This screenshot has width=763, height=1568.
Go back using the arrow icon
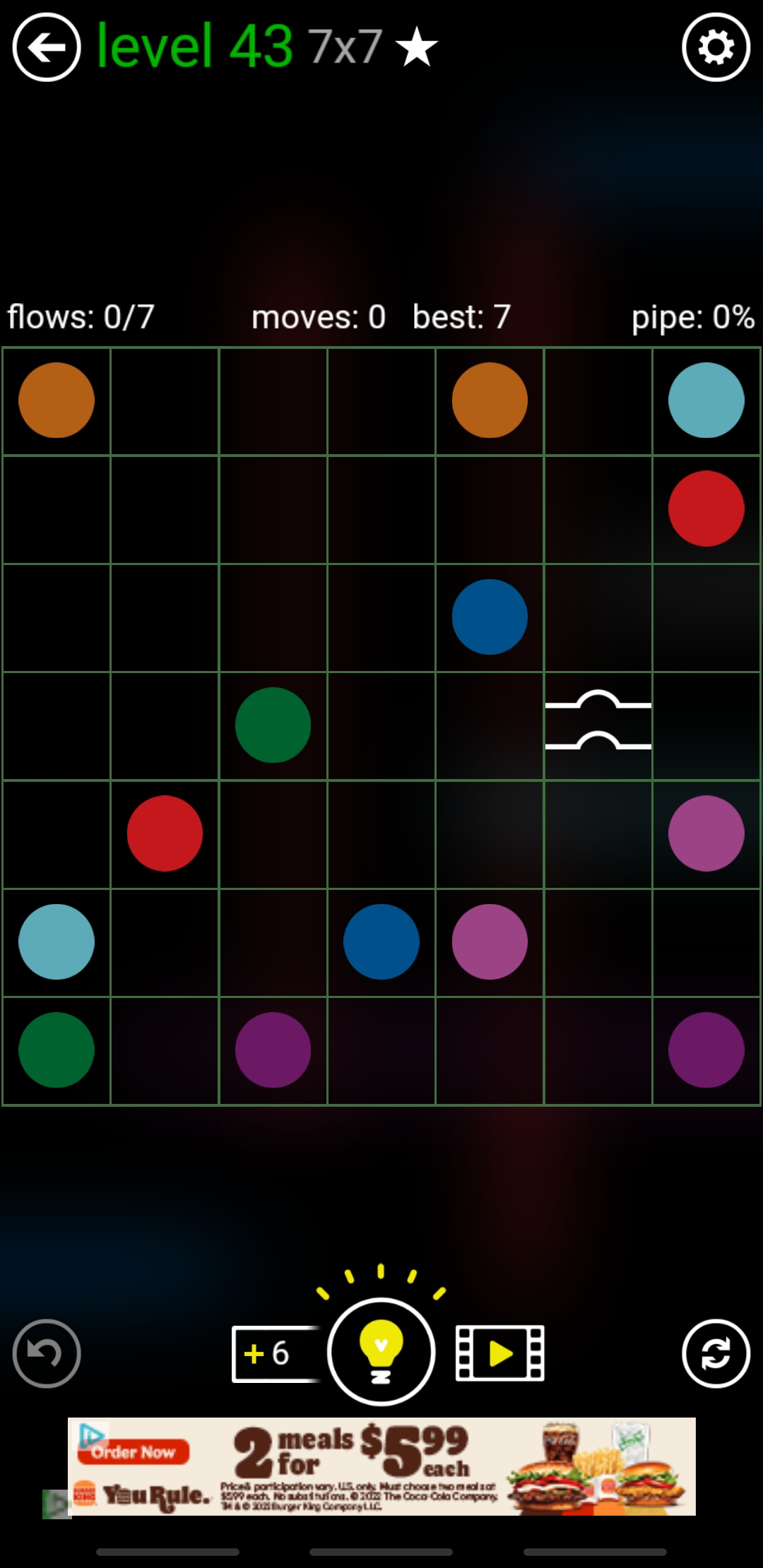[47, 47]
